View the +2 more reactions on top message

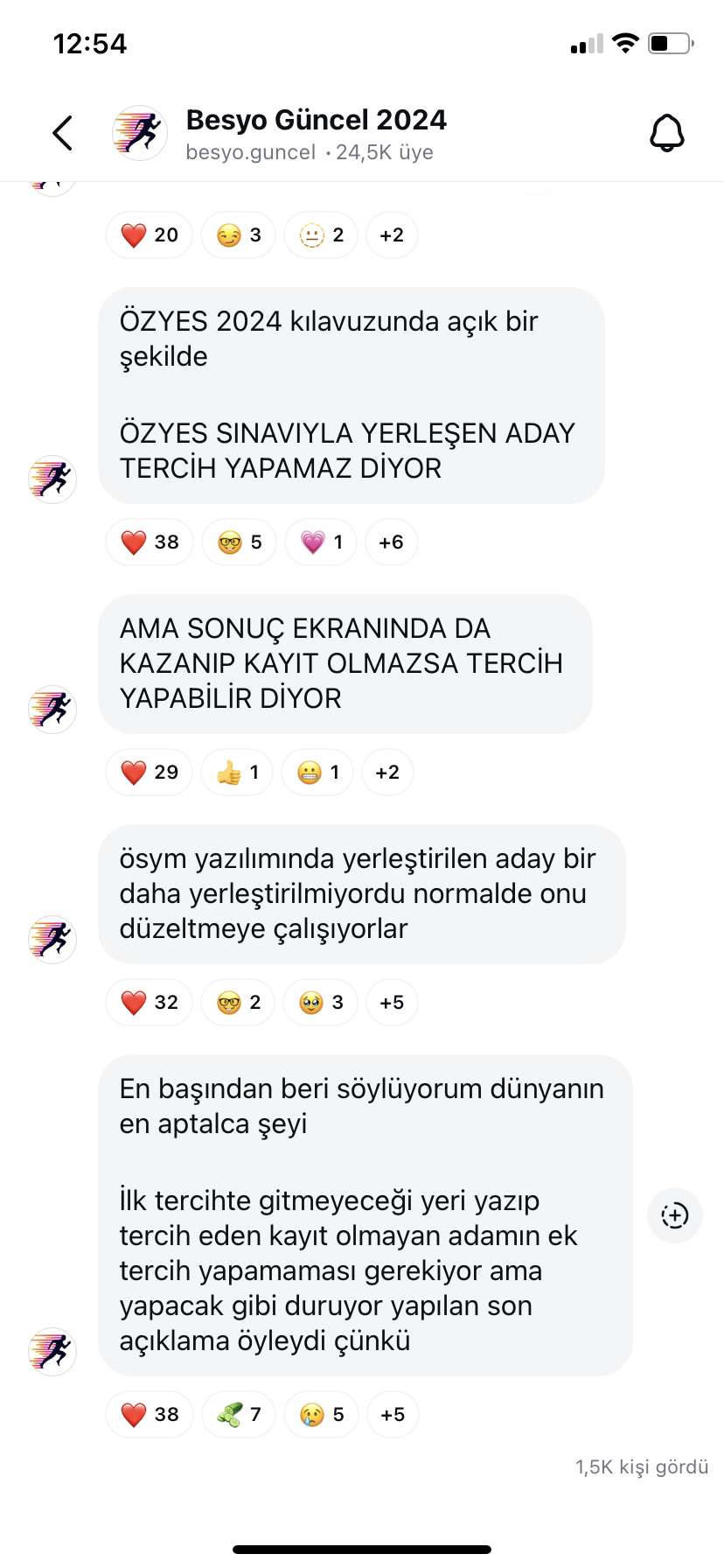[x=391, y=234]
